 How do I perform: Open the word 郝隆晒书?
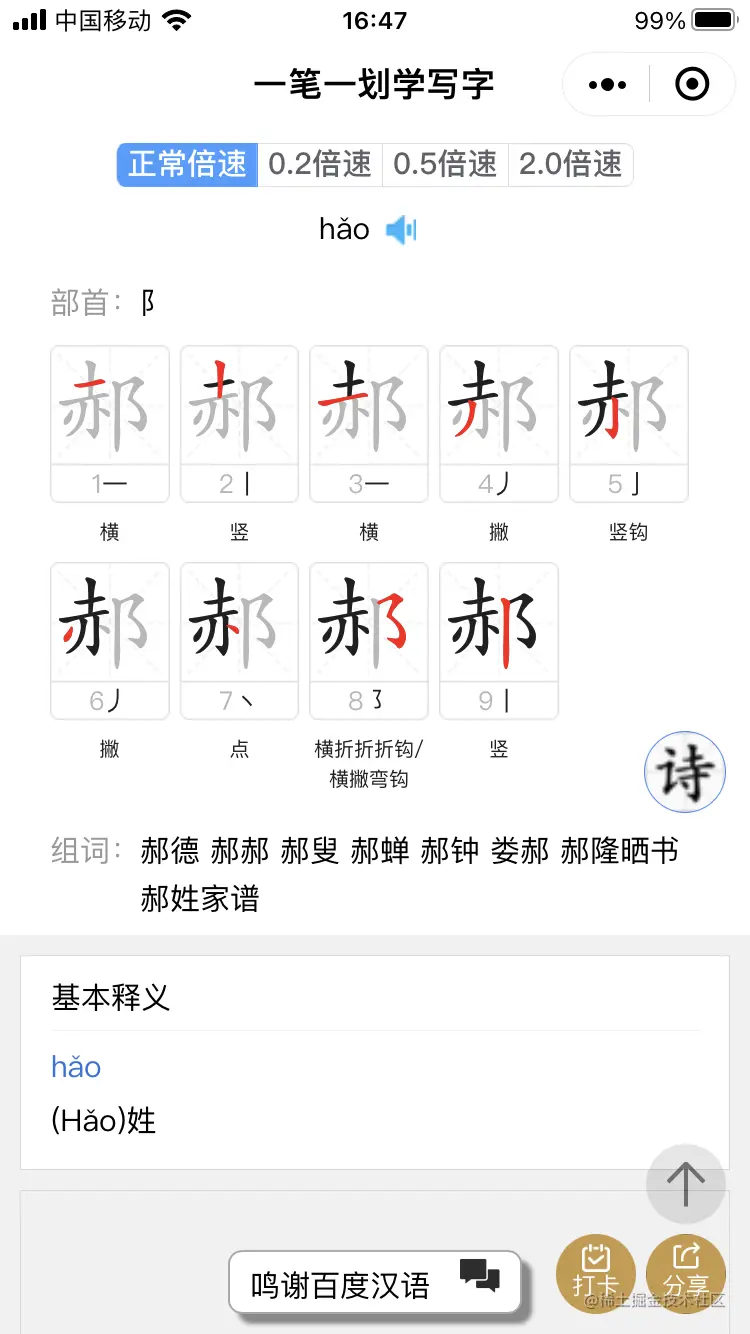point(619,851)
